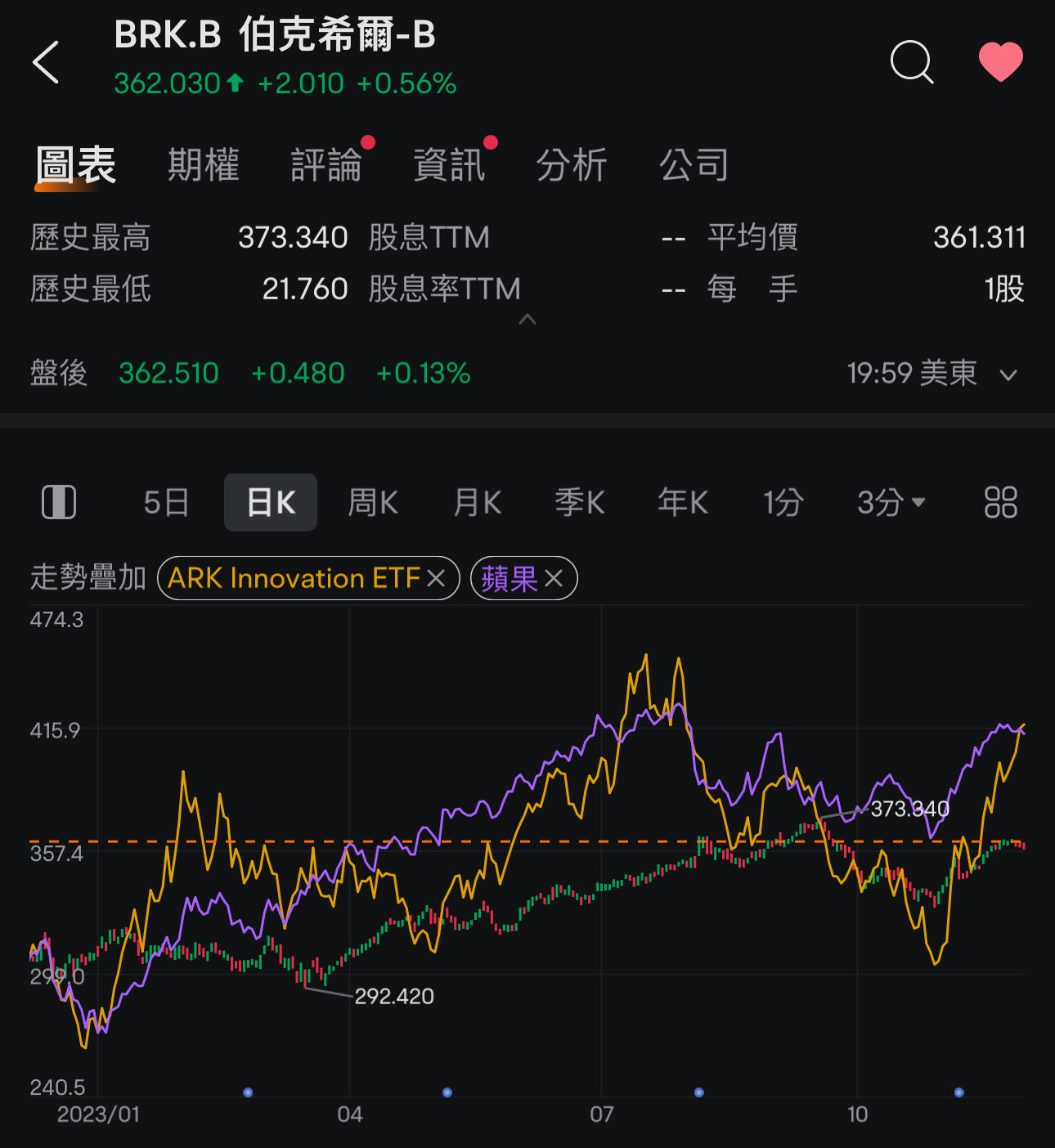The width and height of the screenshot is (1055, 1148).
Task: Switch chart to 季K
Action: click(x=580, y=502)
